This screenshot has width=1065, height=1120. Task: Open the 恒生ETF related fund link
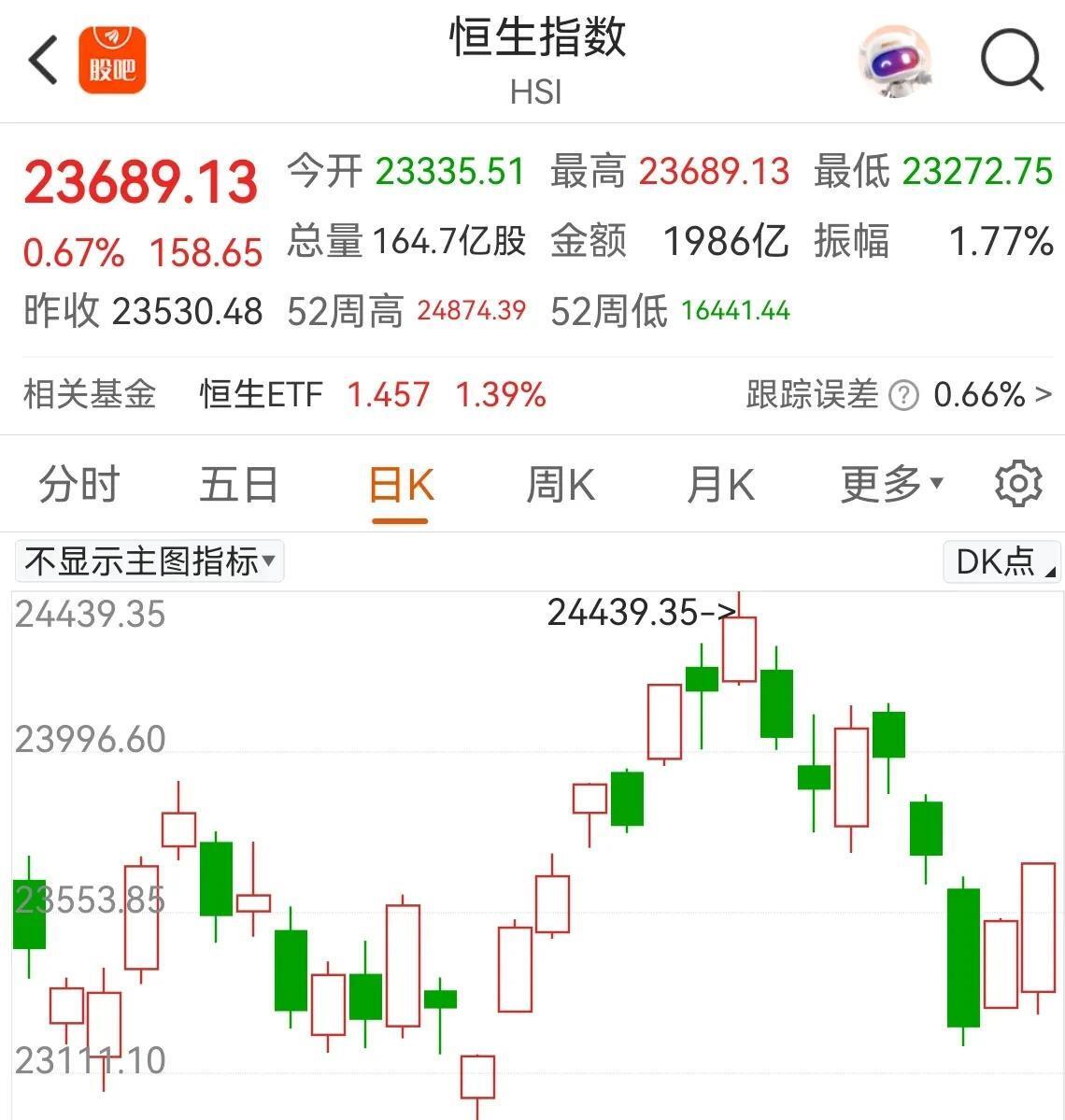259,395
